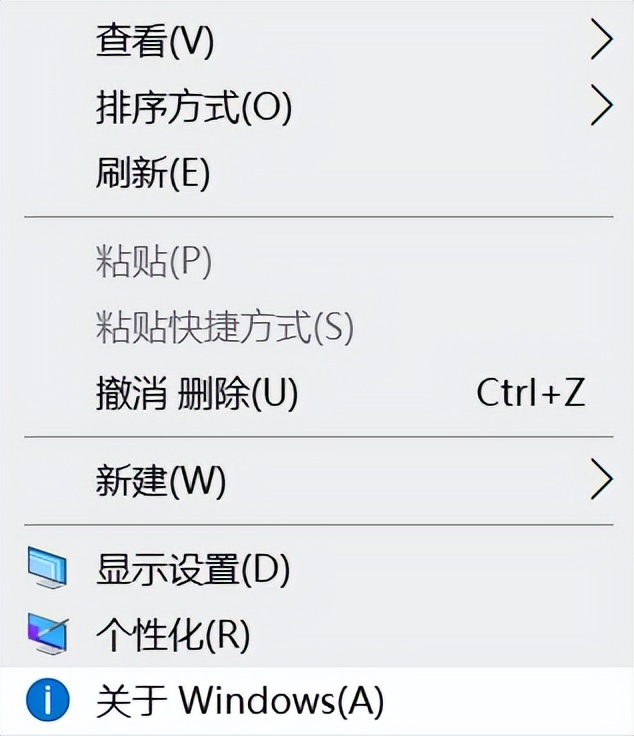Select 刷新(E) to refresh the desktop
634x736 pixels.
pos(153,173)
